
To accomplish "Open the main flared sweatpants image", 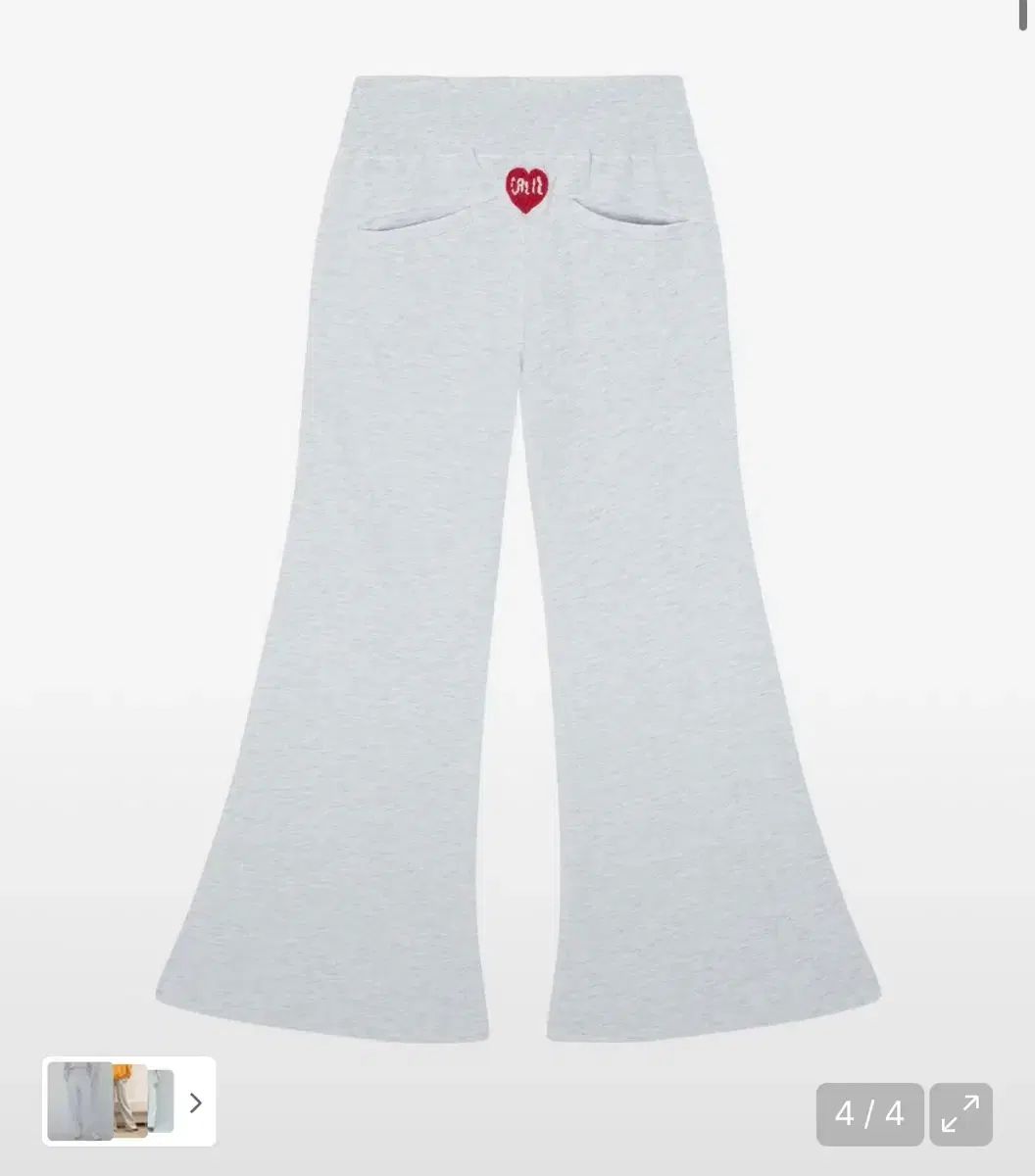I will point(517,559).
